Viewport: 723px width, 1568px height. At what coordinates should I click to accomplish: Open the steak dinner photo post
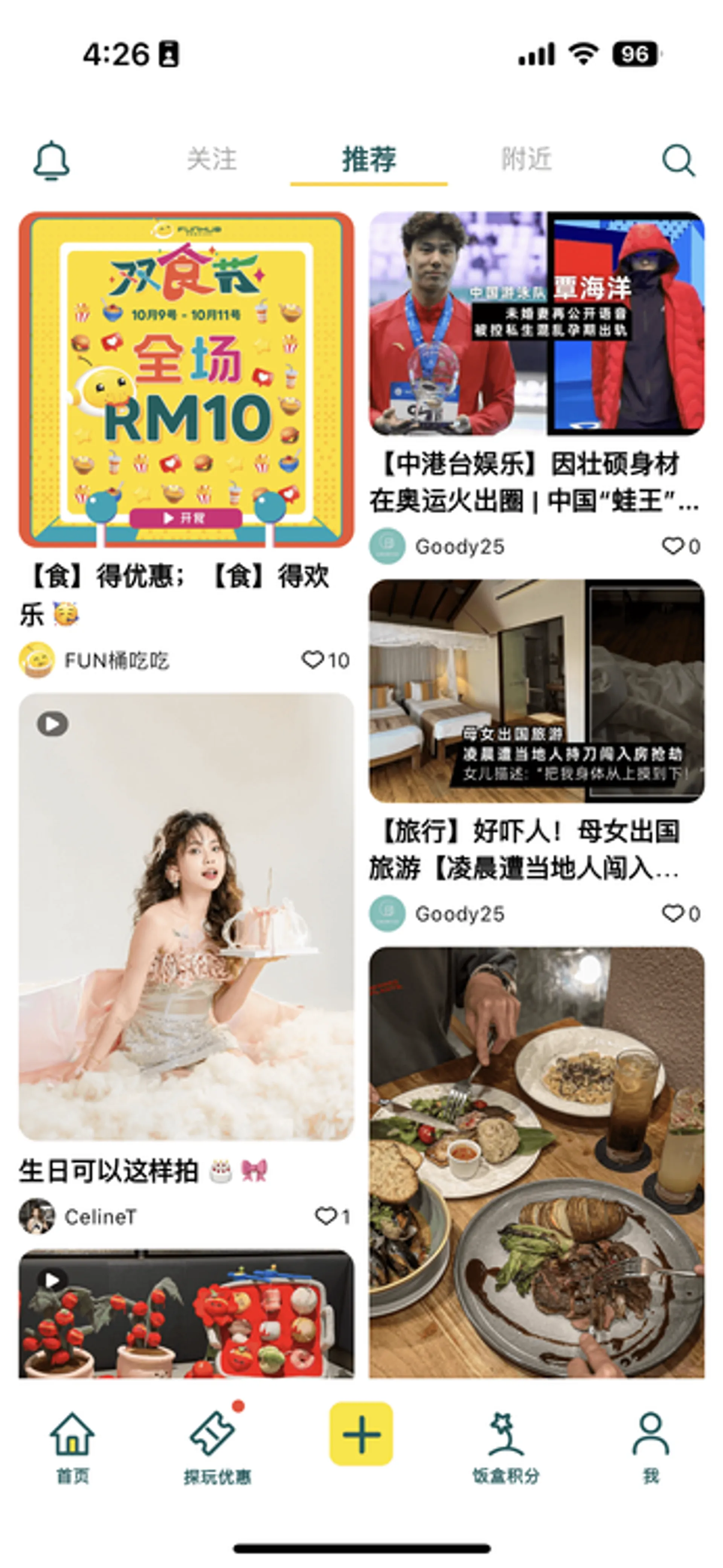[536, 1163]
